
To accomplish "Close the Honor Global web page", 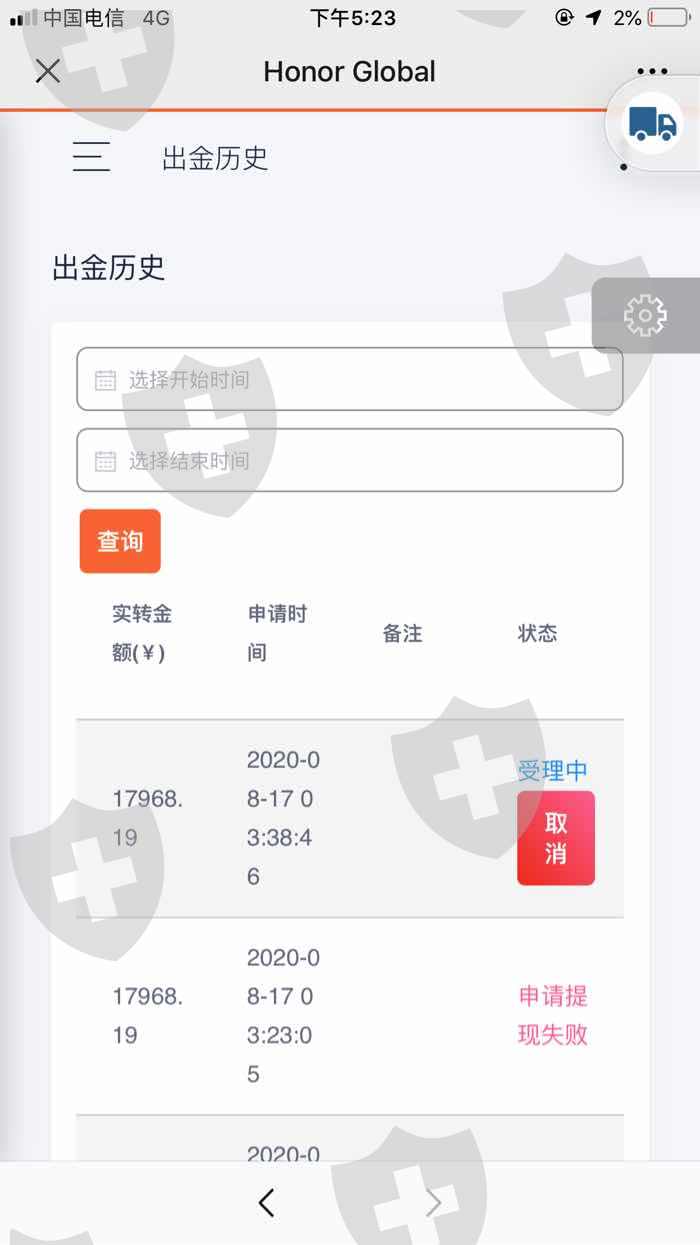I will [47, 71].
